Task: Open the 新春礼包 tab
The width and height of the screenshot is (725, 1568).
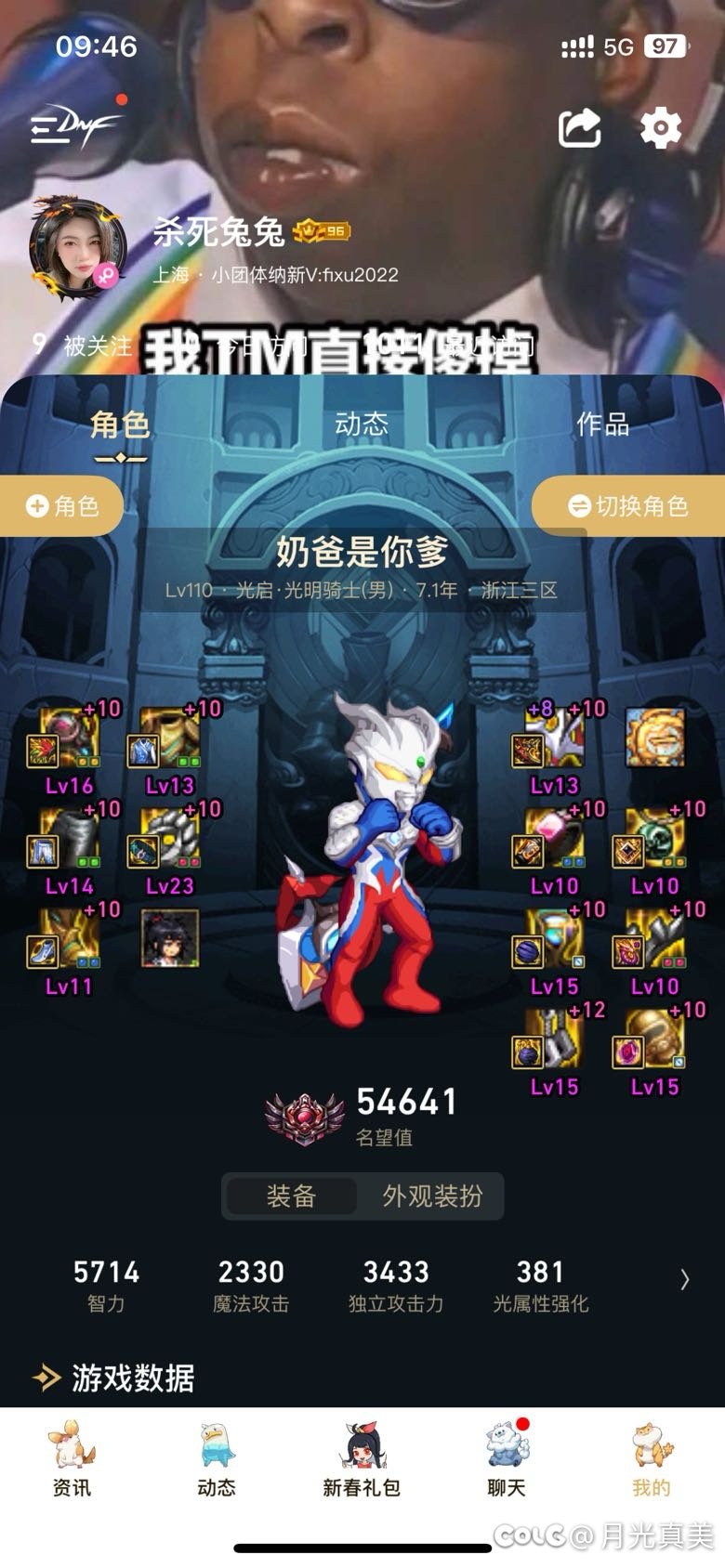Action: (362, 1458)
